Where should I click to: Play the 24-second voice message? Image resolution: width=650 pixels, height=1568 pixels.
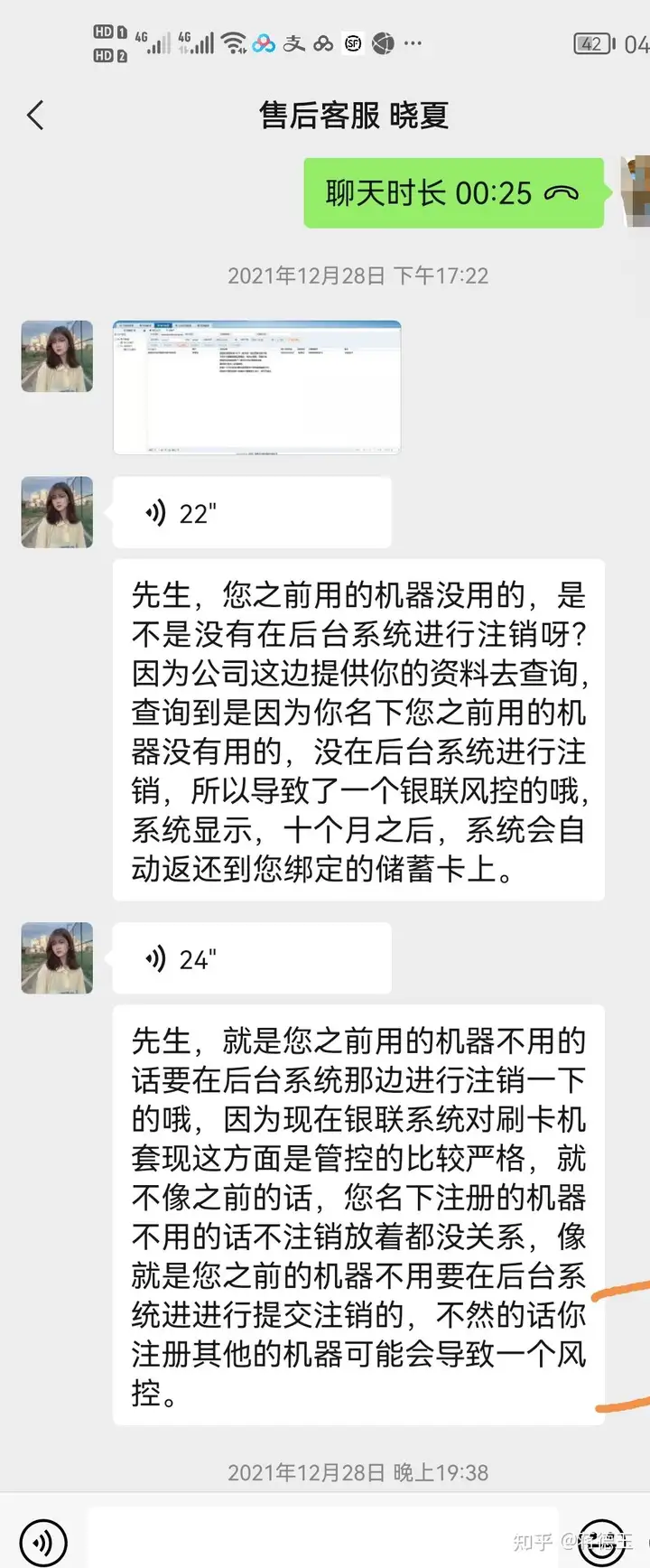[251, 958]
